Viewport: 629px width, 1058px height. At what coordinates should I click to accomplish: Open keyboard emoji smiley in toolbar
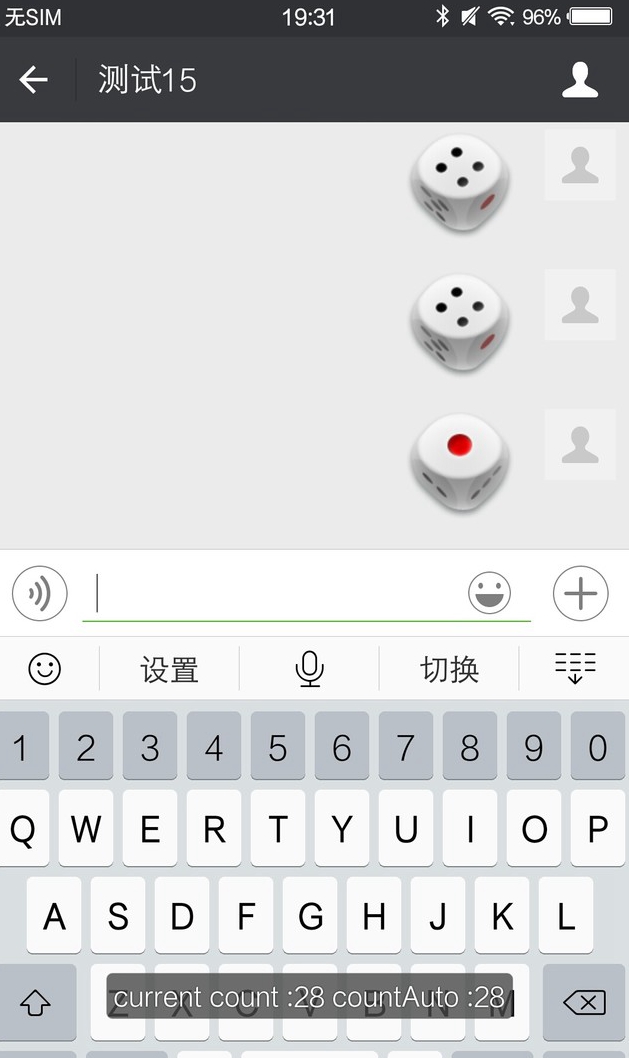click(45, 669)
